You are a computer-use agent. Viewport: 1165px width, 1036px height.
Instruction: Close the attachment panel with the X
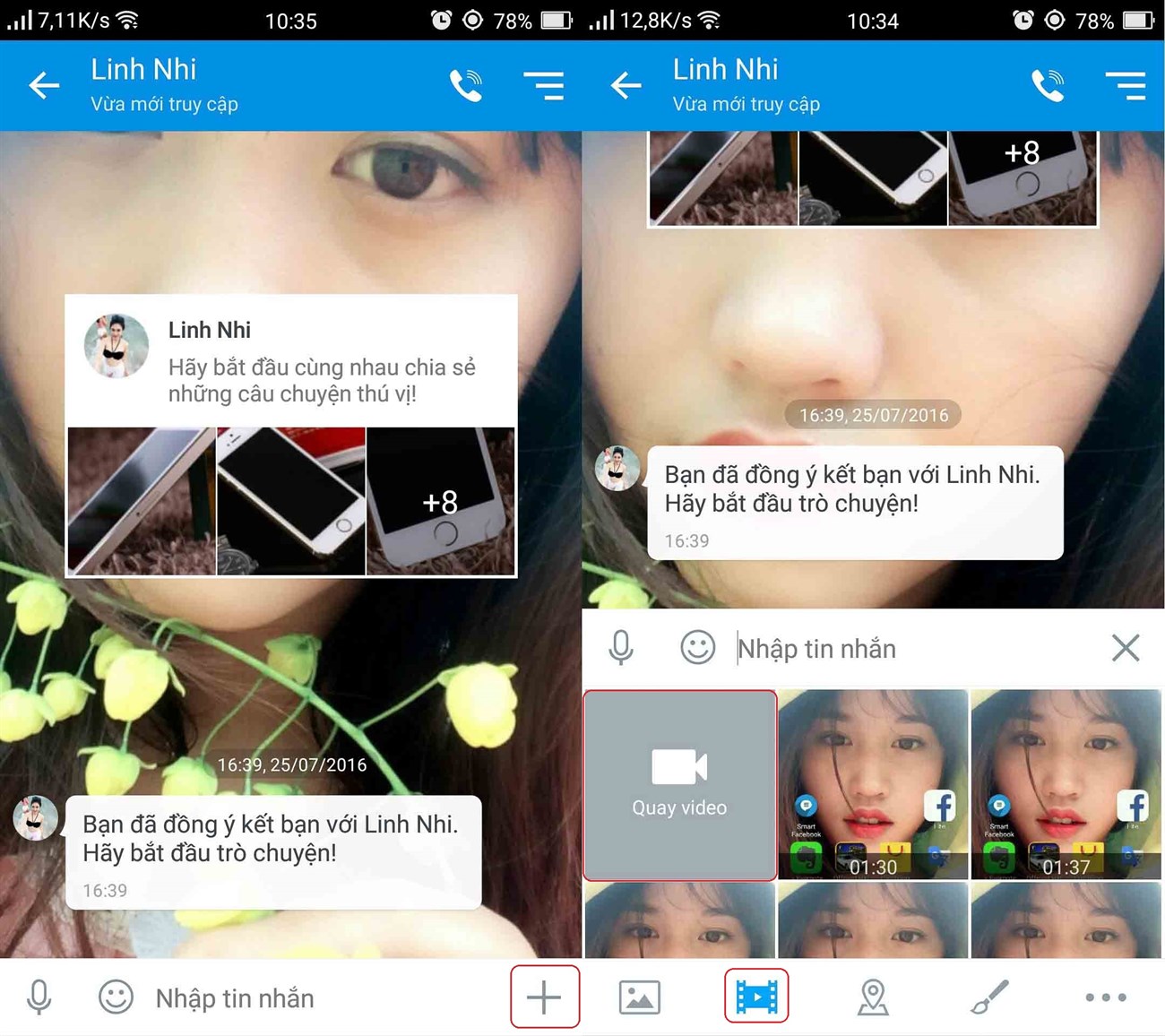[1125, 648]
